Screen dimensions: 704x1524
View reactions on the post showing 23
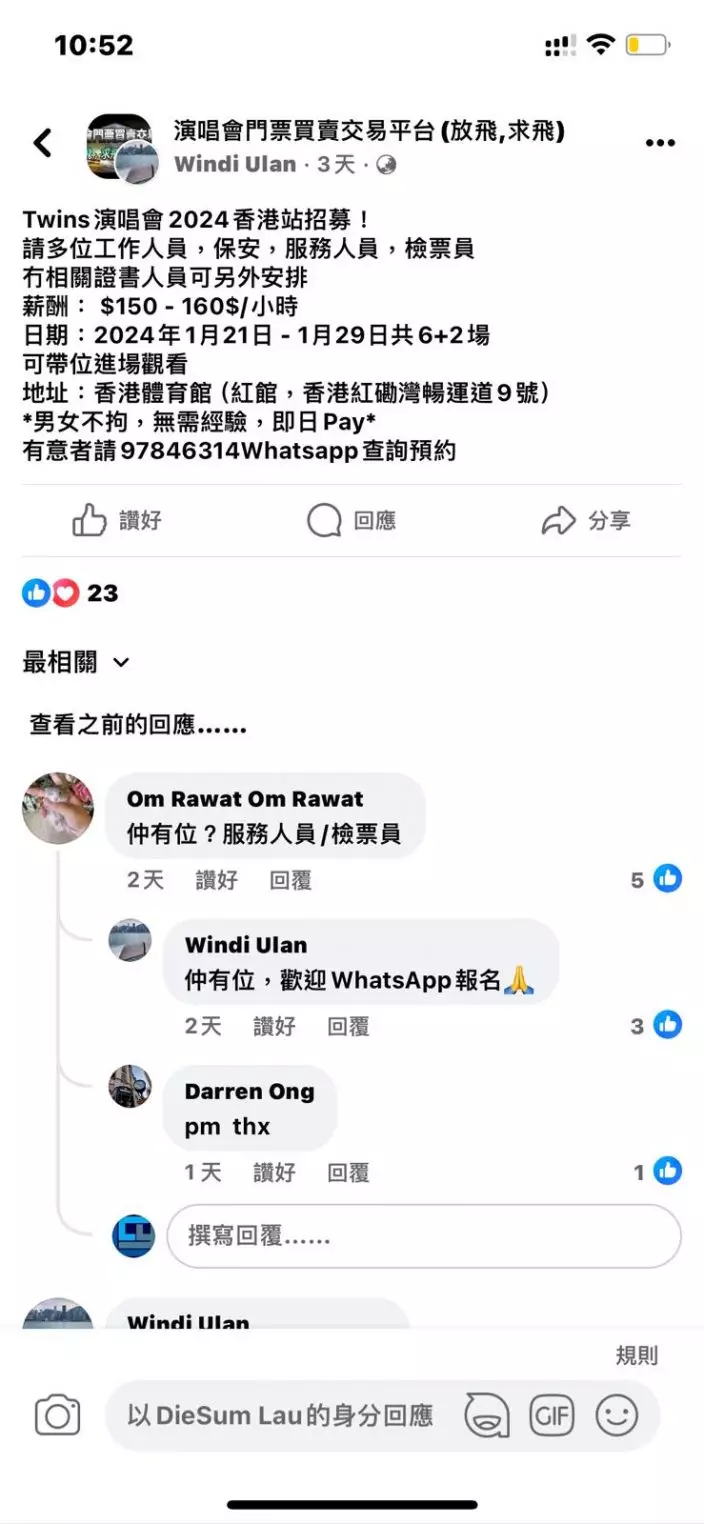[x=70, y=593]
